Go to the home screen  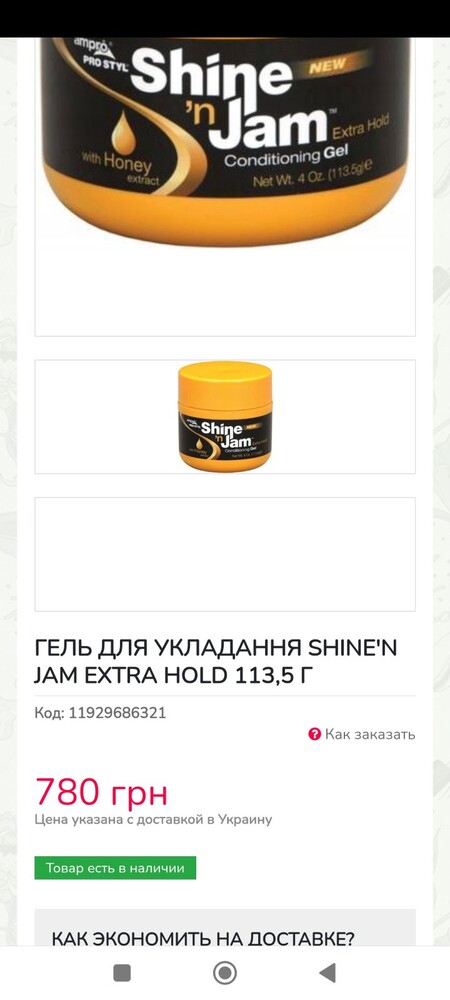point(224,973)
